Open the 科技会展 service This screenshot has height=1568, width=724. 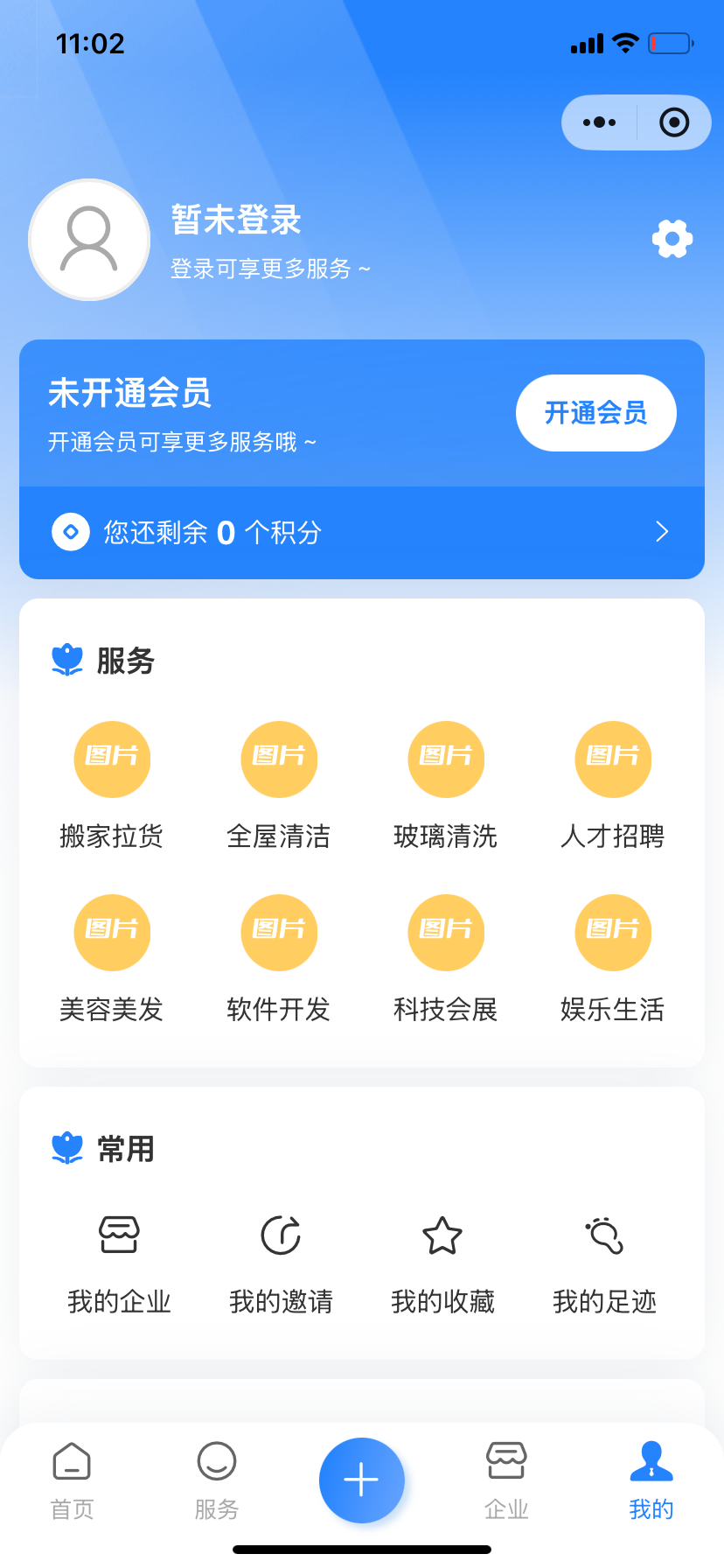[x=446, y=959]
